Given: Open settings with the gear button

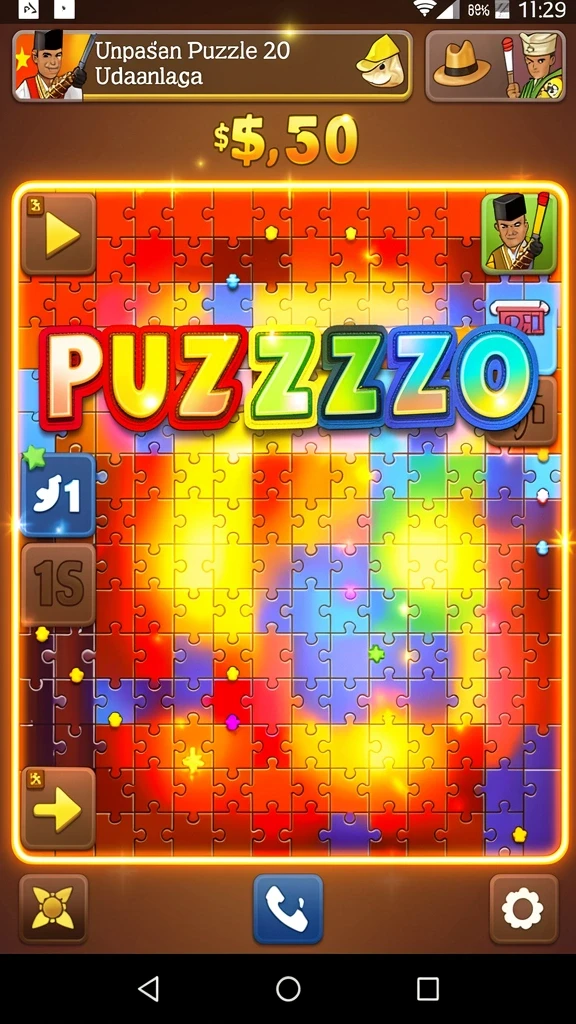Looking at the screenshot, I should tap(524, 909).
